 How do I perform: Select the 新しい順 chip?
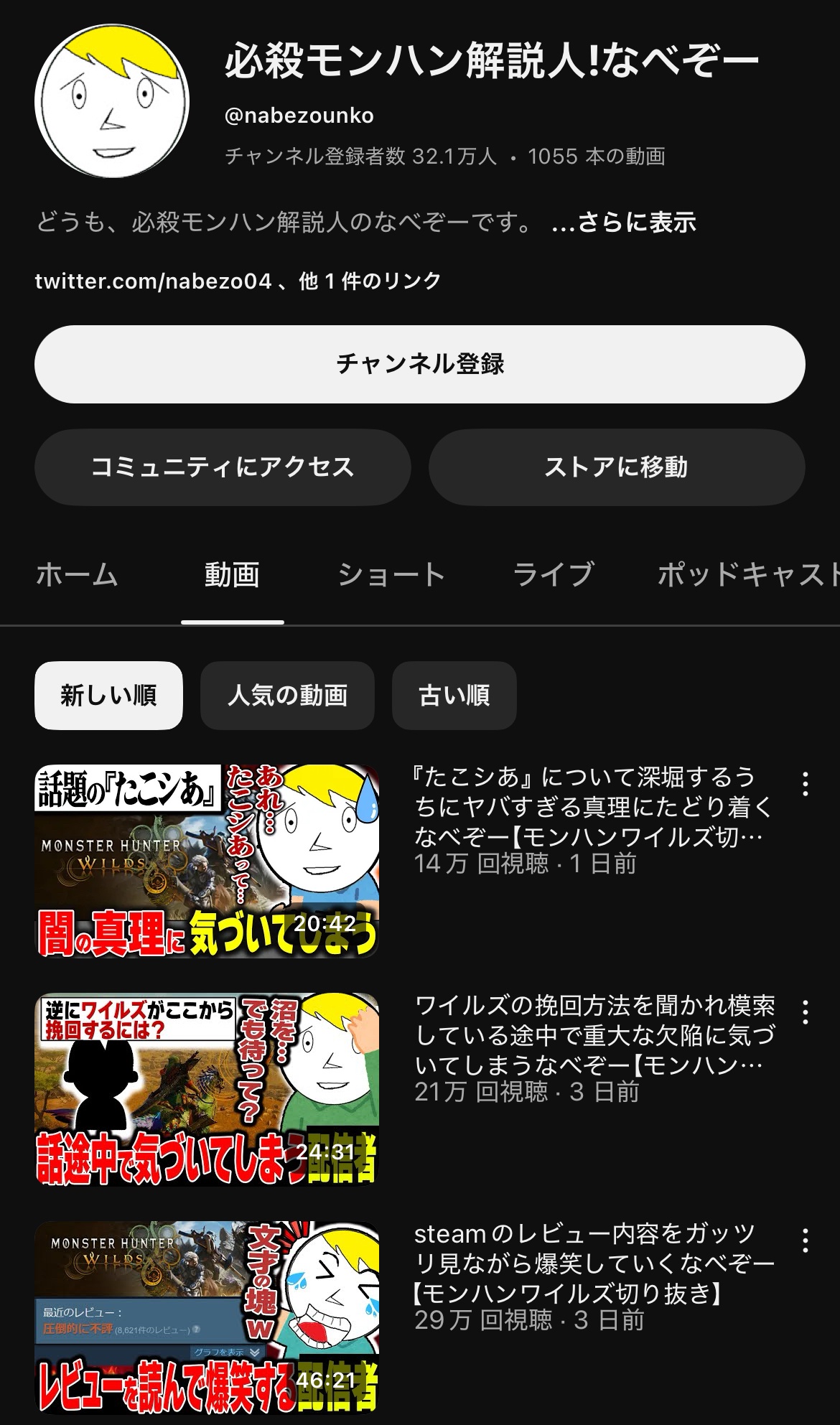click(108, 696)
